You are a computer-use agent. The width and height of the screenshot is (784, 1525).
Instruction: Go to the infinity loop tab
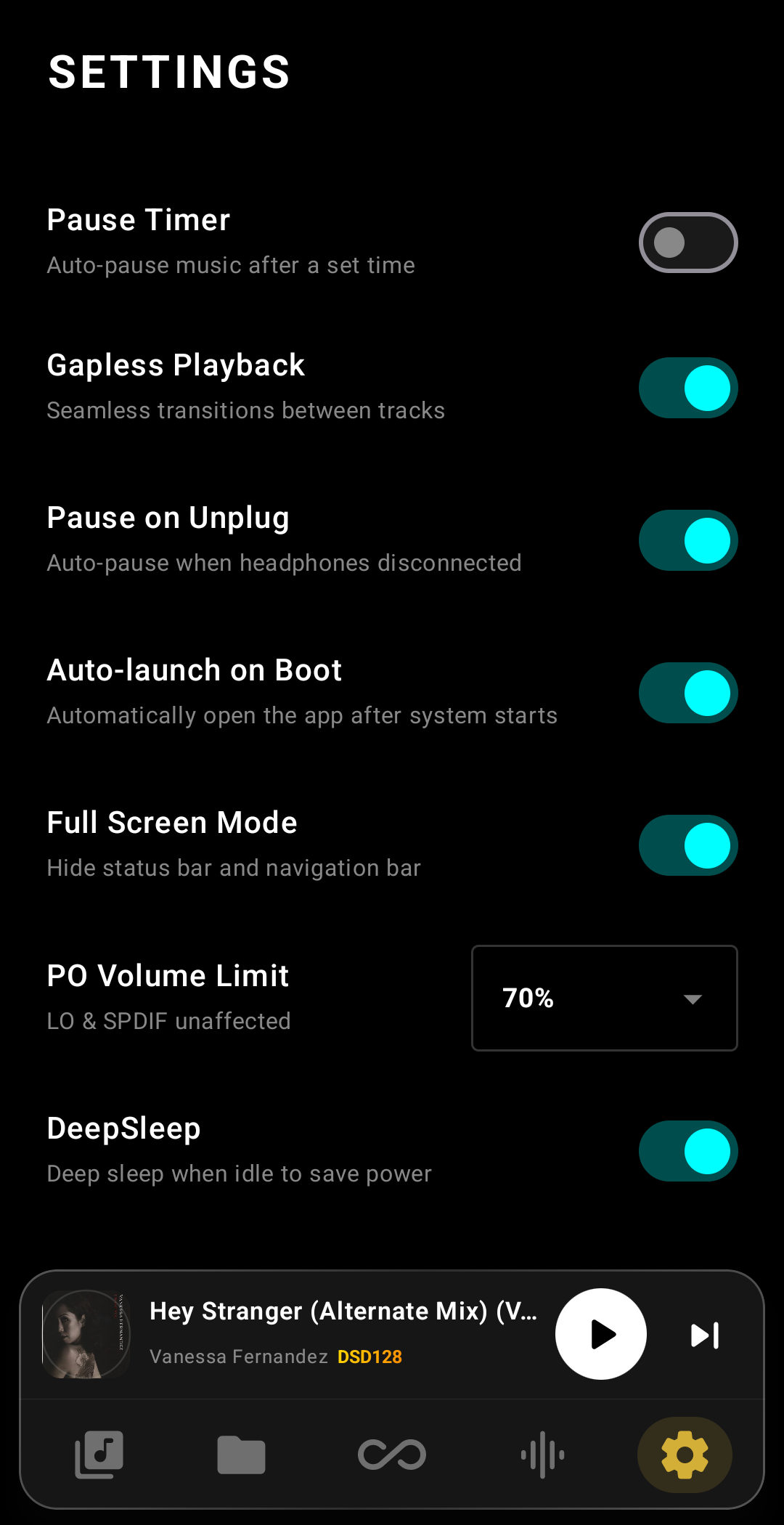coord(392,1455)
